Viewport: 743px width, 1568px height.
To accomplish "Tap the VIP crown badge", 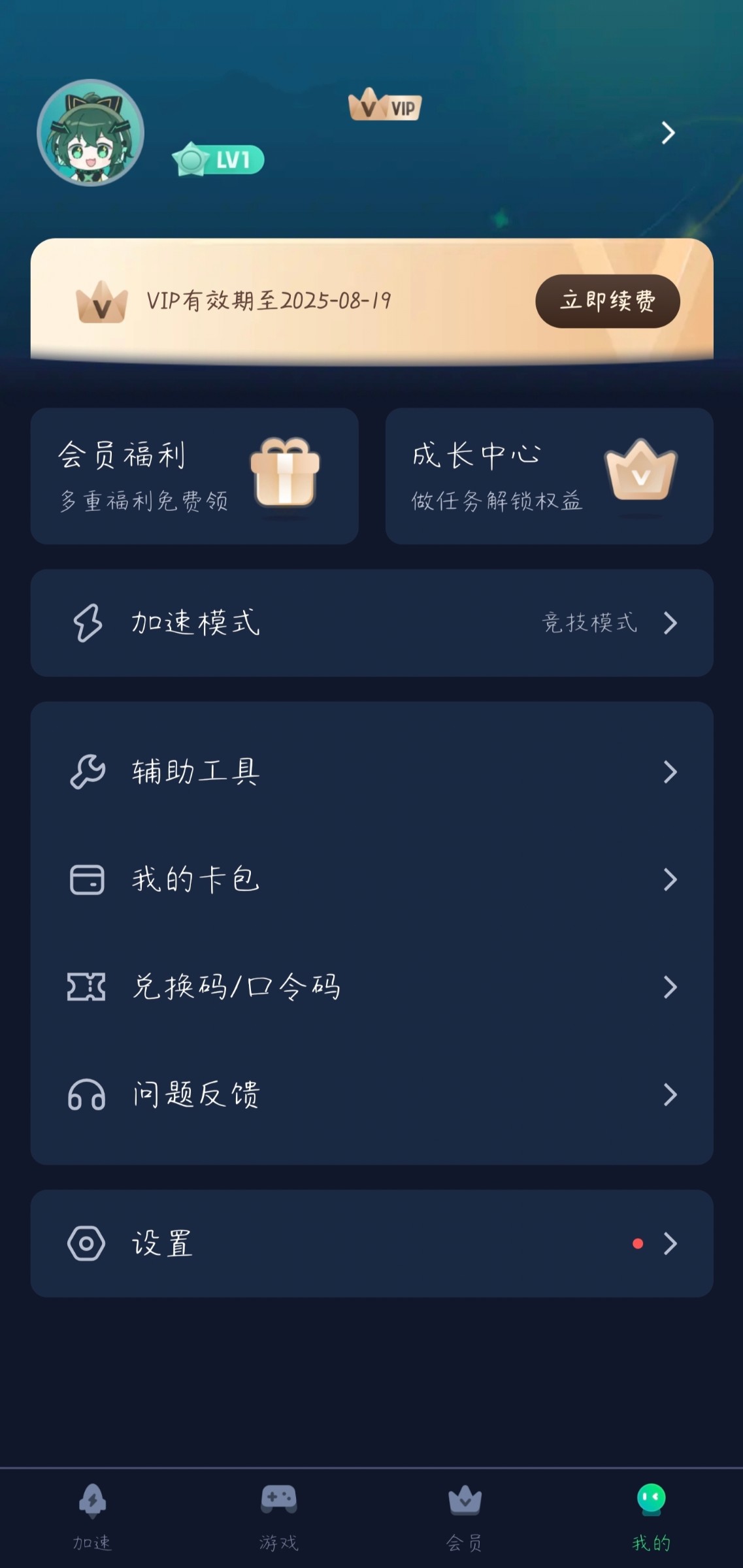I will coord(385,106).
